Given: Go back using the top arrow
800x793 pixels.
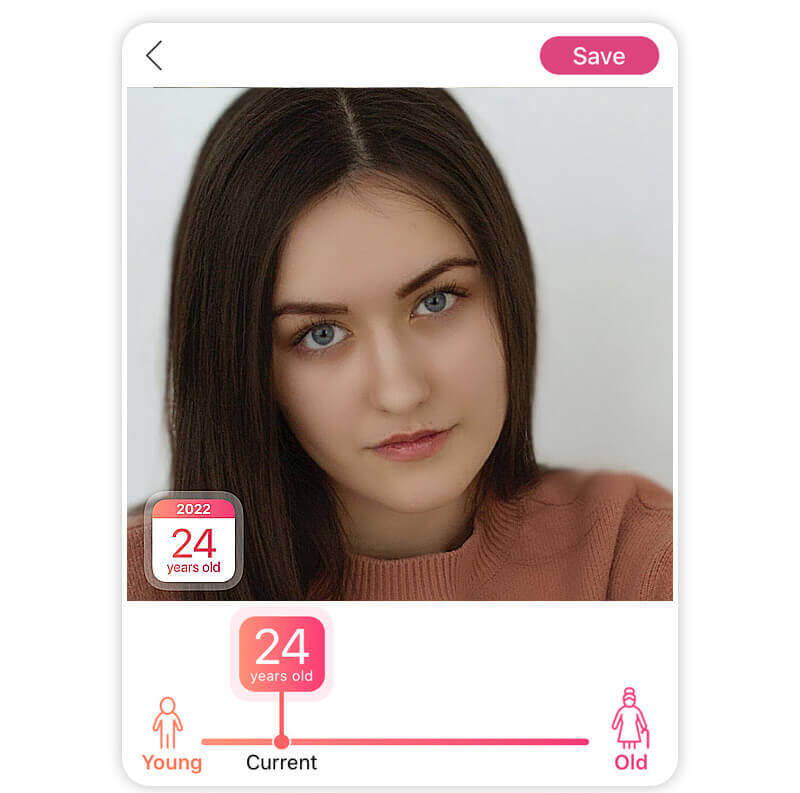Looking at the screenshot, I should [154, 56].
